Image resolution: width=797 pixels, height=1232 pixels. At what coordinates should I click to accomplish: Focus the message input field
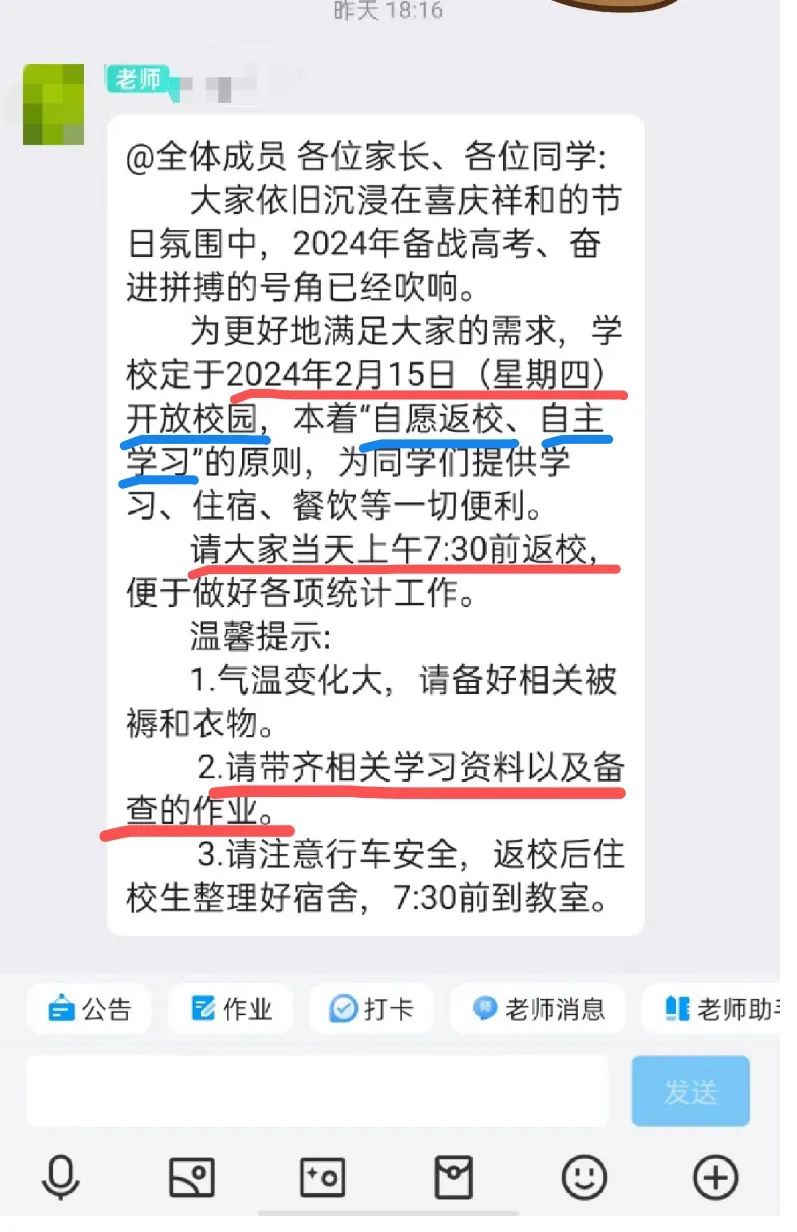(317, 1091)
